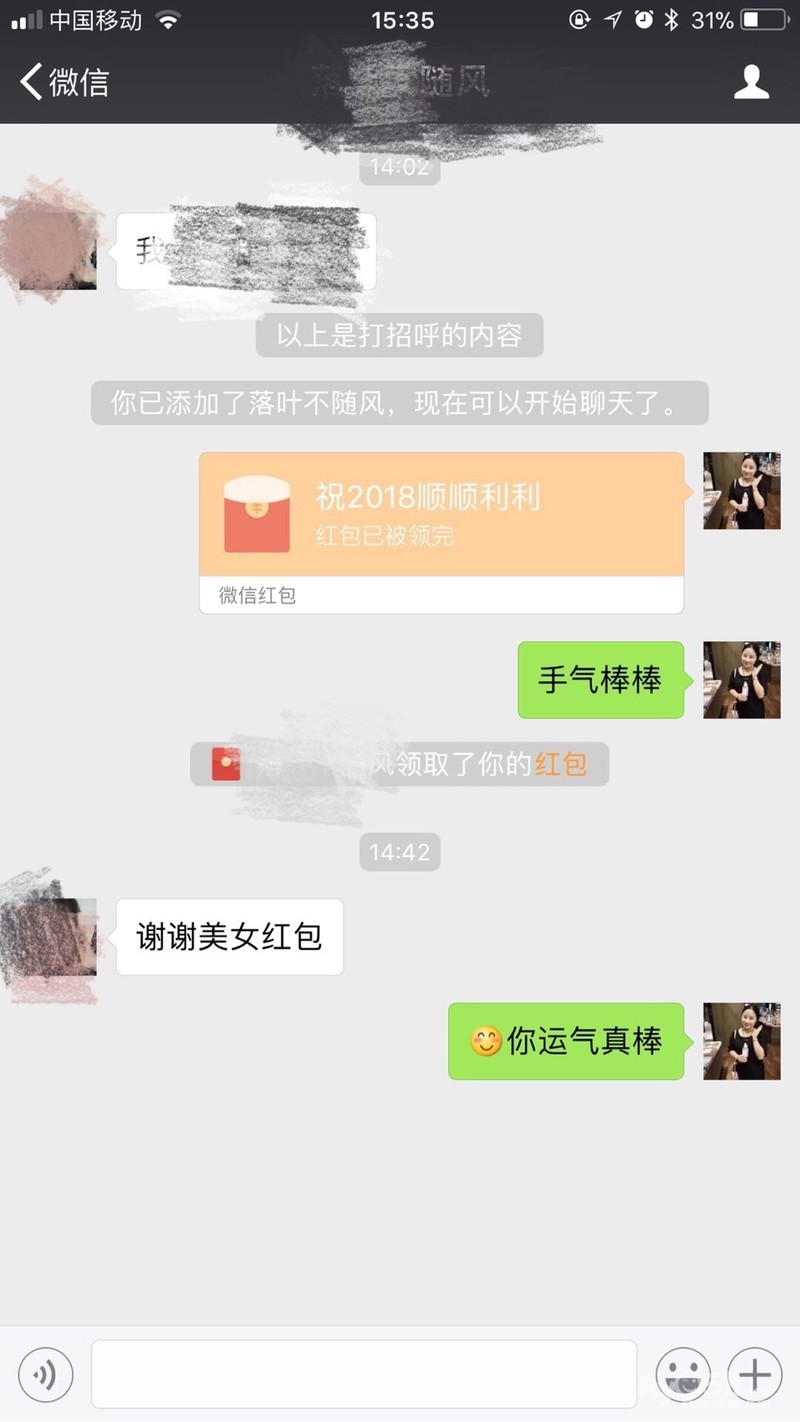Open my avatar next to 手气棒棒

tap(741, 680)
